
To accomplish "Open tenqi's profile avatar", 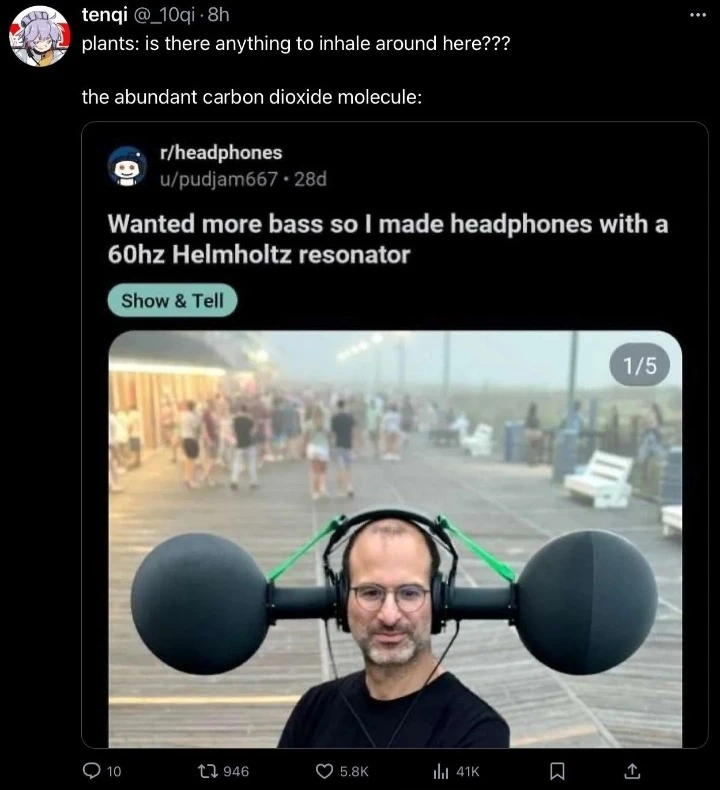I will 40,37.
